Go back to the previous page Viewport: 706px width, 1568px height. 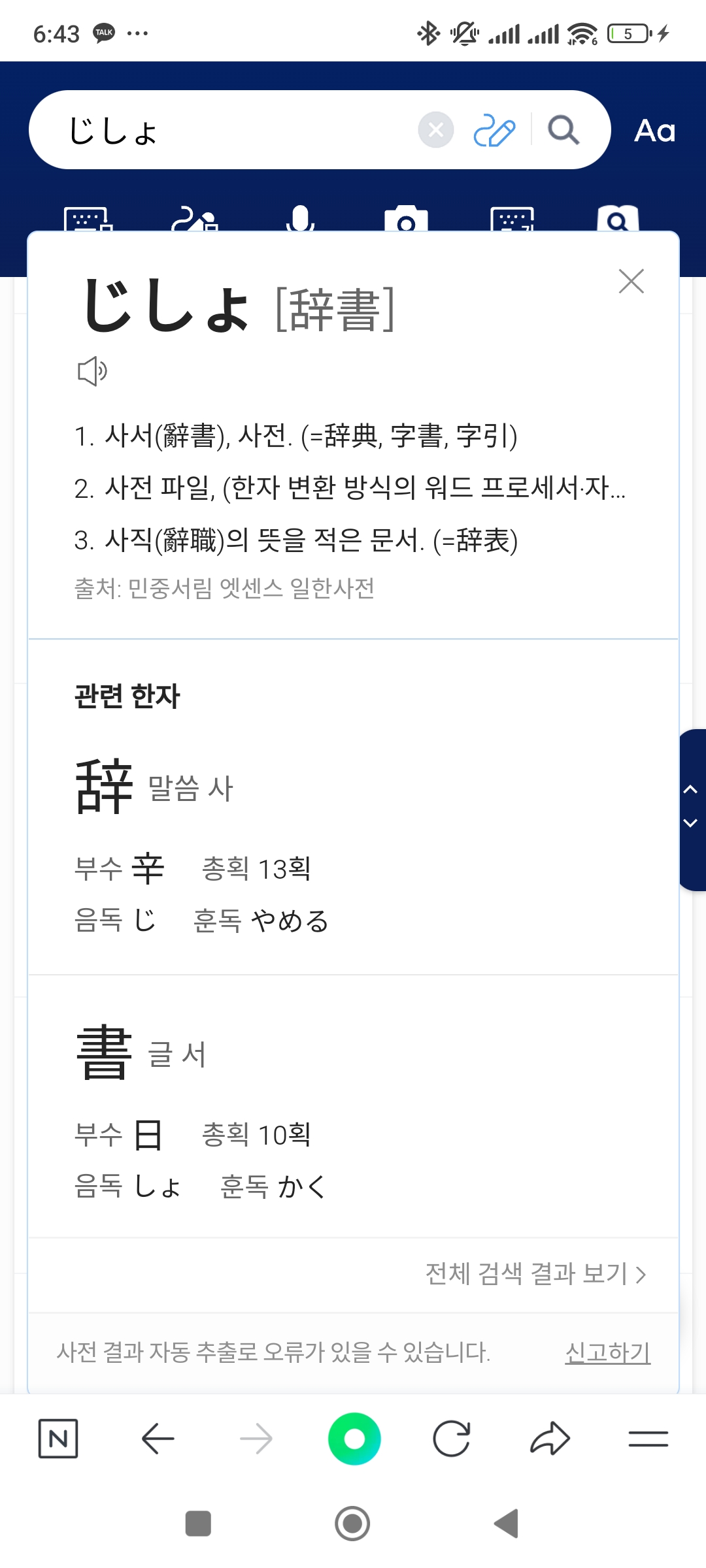coord(158,1438)
